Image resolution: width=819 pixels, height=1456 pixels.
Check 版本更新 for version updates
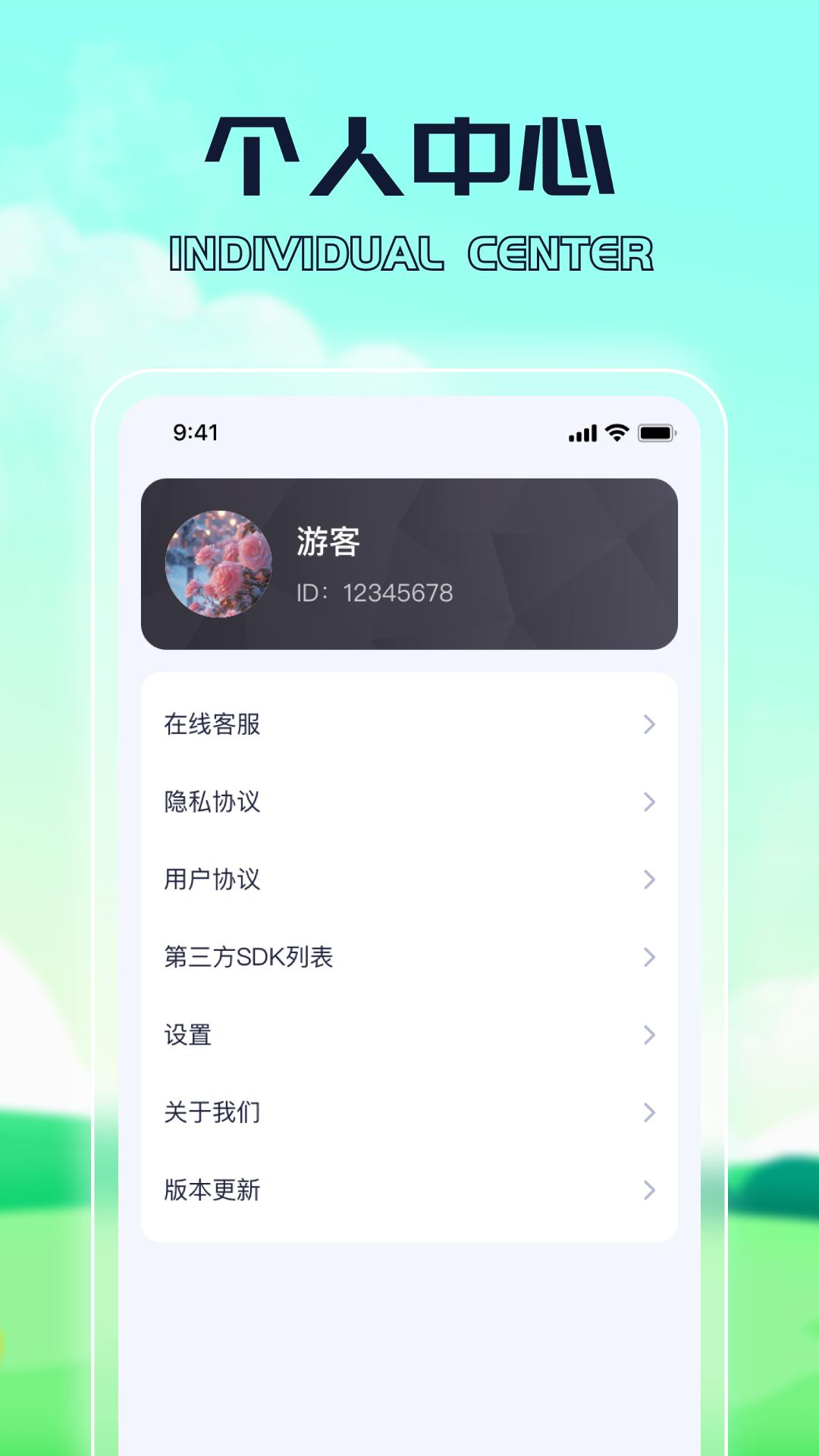click(x=212, y=1191)
